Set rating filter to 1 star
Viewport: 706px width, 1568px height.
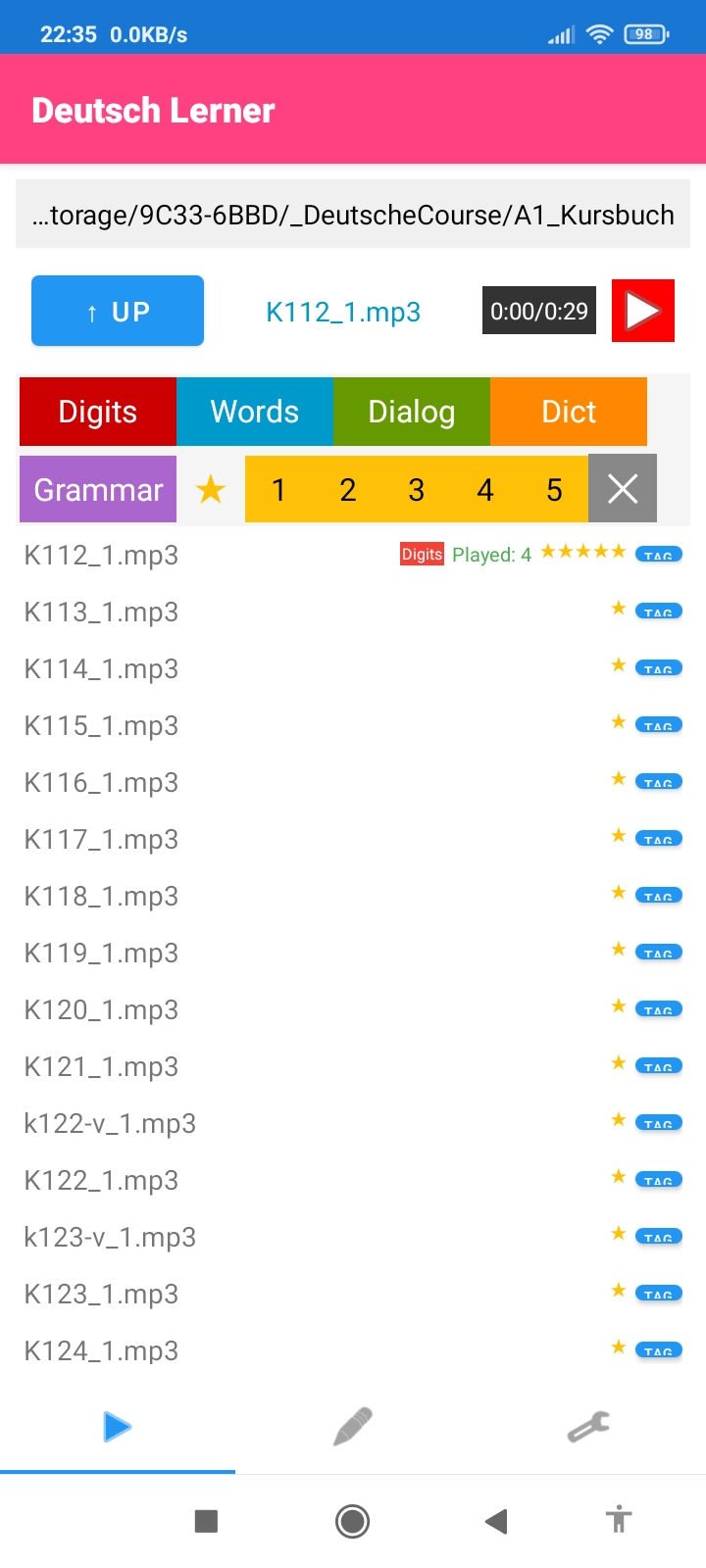point(279,489)
